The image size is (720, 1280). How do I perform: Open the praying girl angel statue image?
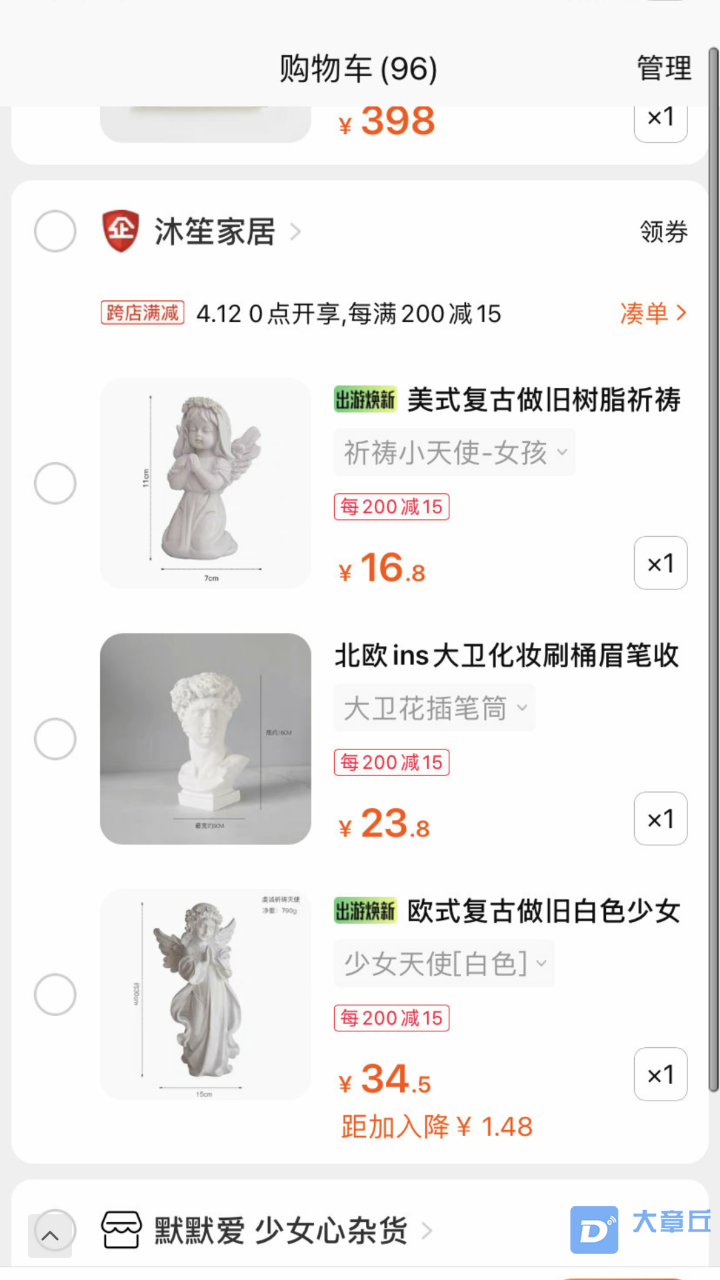coord(205,483)
